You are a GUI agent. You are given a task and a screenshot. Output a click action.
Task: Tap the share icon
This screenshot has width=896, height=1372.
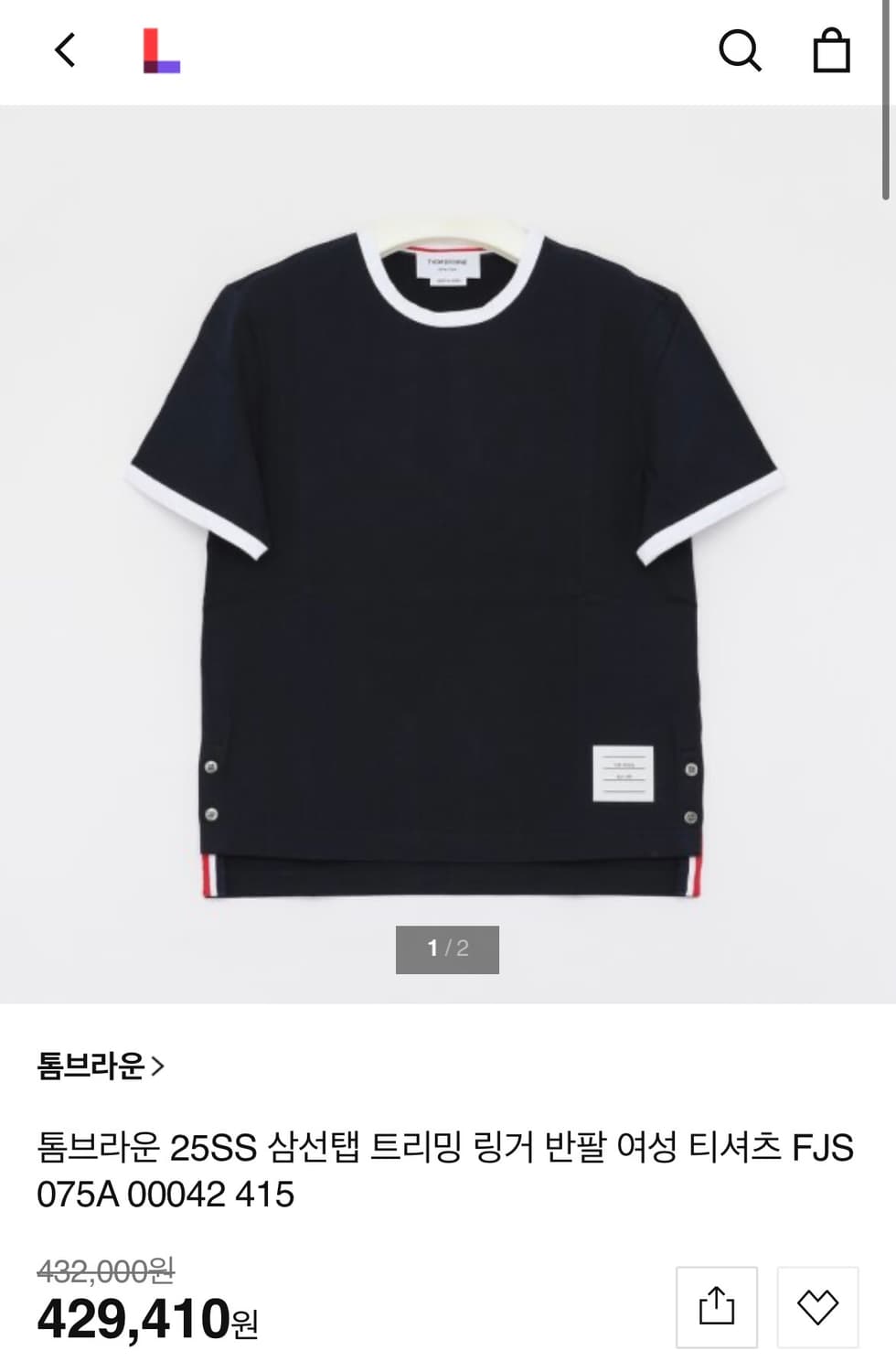tap(719, 1308)
